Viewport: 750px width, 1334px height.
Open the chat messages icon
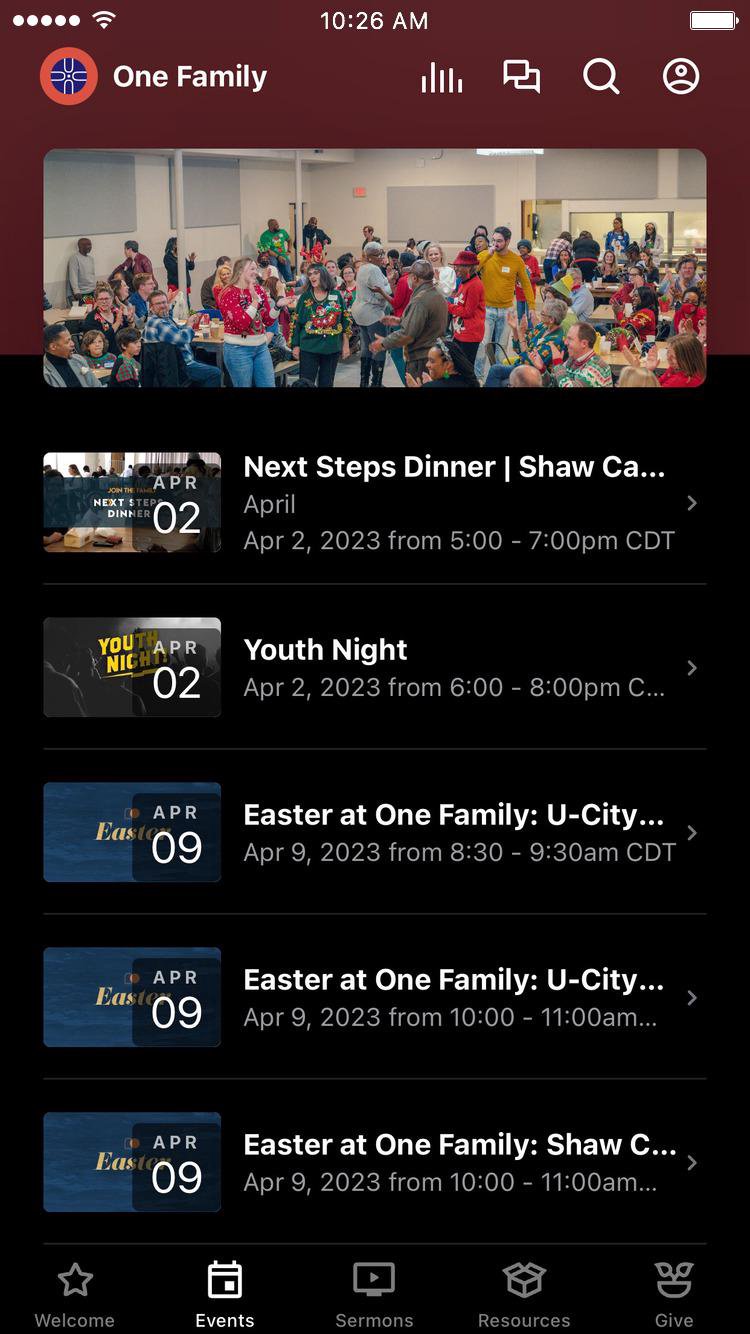point(521,77)
